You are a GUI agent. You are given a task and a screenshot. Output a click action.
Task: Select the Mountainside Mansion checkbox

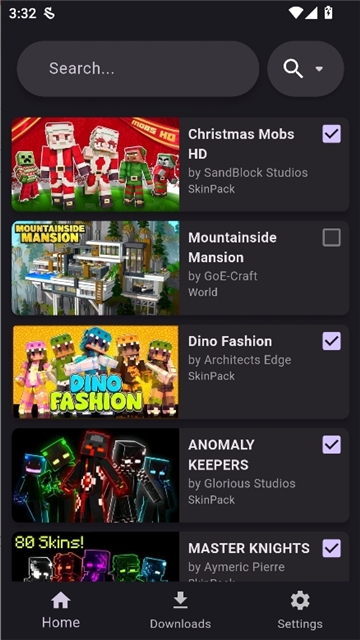(331, 237)
